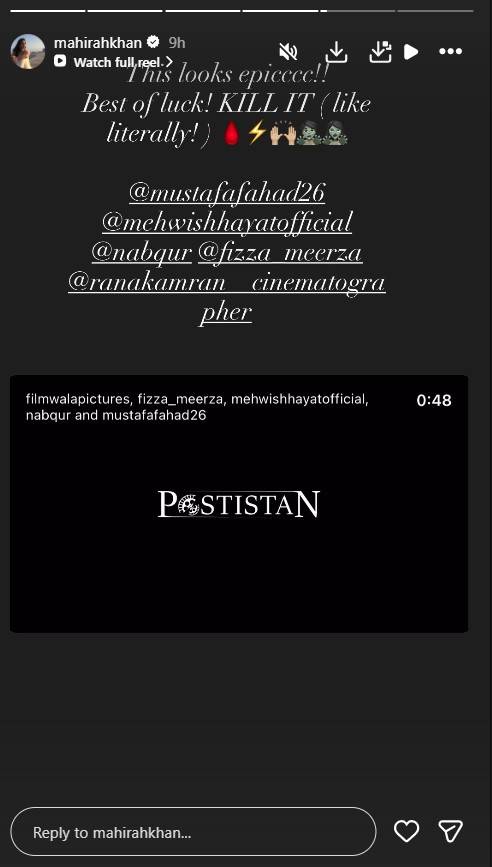Open mahirahkhan's profile picture

coord(28,51)
